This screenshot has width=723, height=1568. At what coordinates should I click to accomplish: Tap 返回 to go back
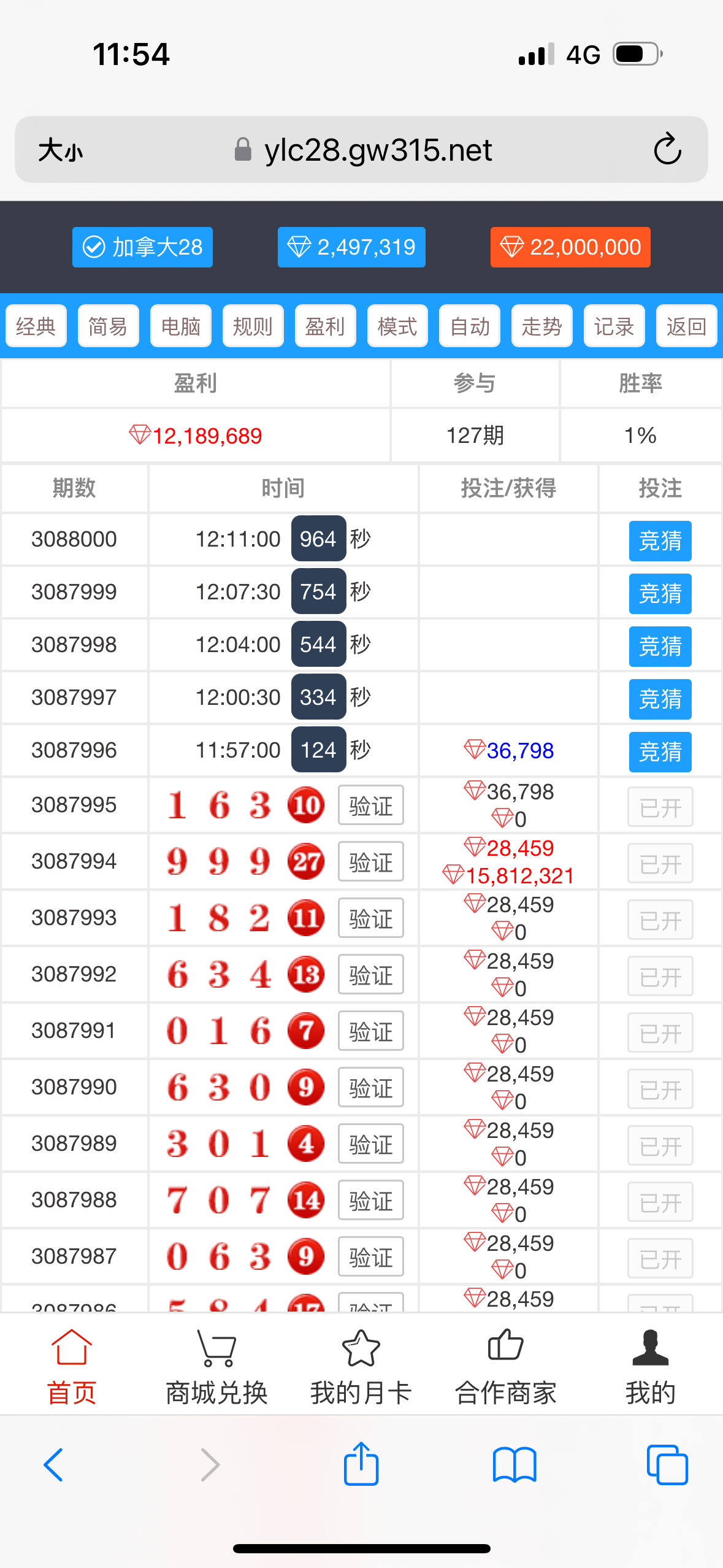pyautogui.click(x=686, y=326)
